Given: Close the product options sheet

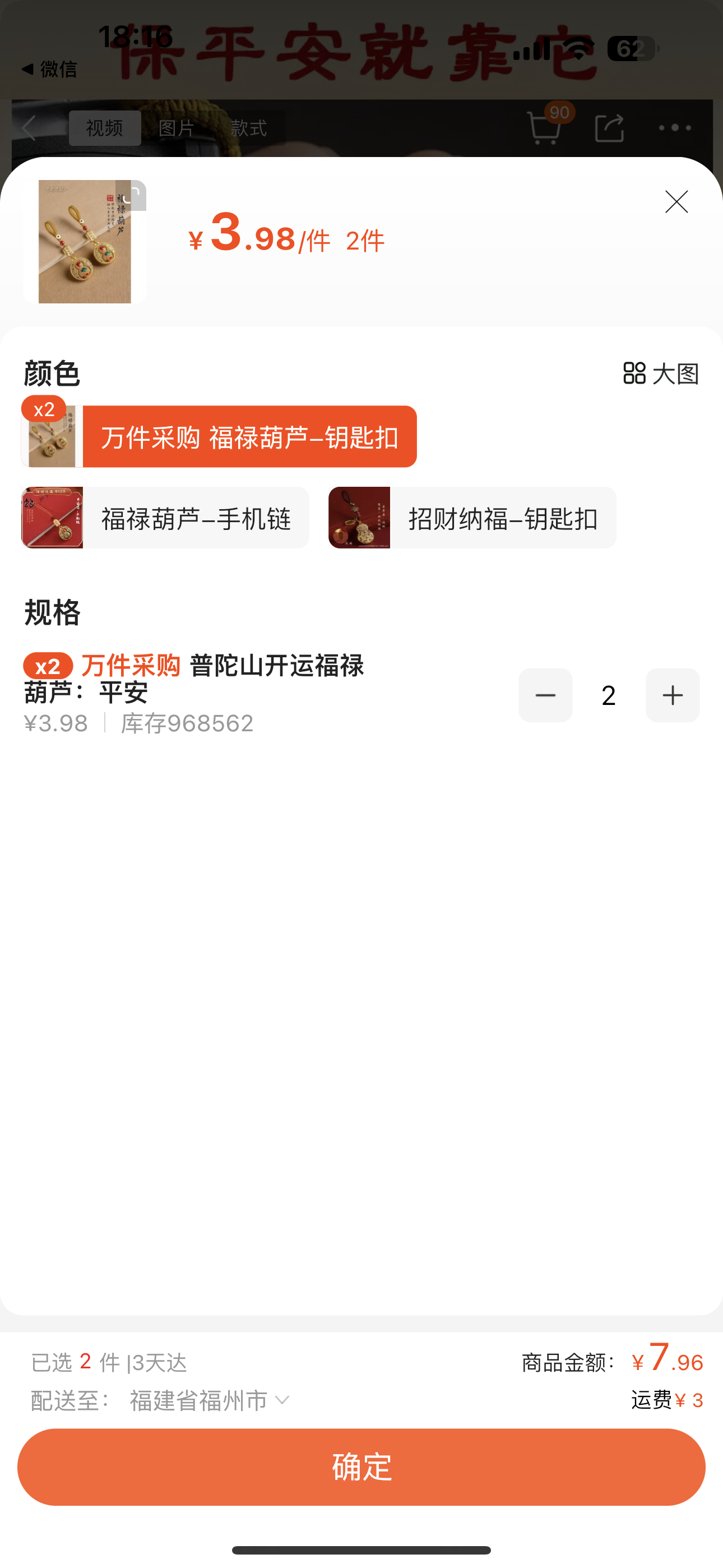Looking at the screenshot, I should pos(676,201).
